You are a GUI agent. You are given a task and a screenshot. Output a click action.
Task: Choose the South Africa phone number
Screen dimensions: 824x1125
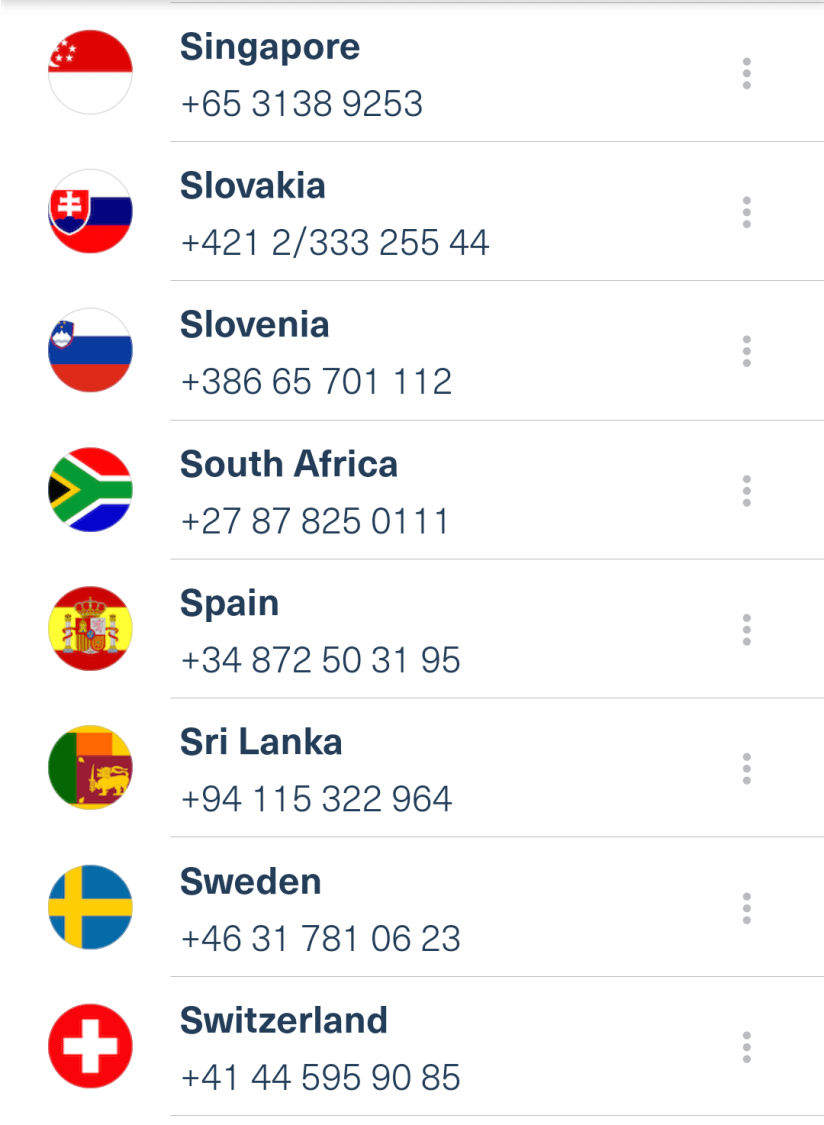coord(400,491)
